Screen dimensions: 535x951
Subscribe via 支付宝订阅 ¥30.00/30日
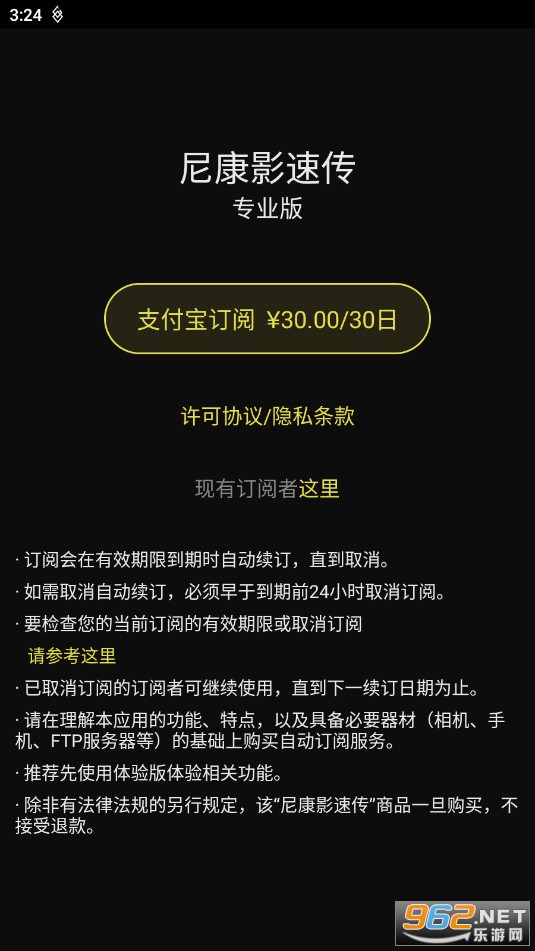click(268, 319)
